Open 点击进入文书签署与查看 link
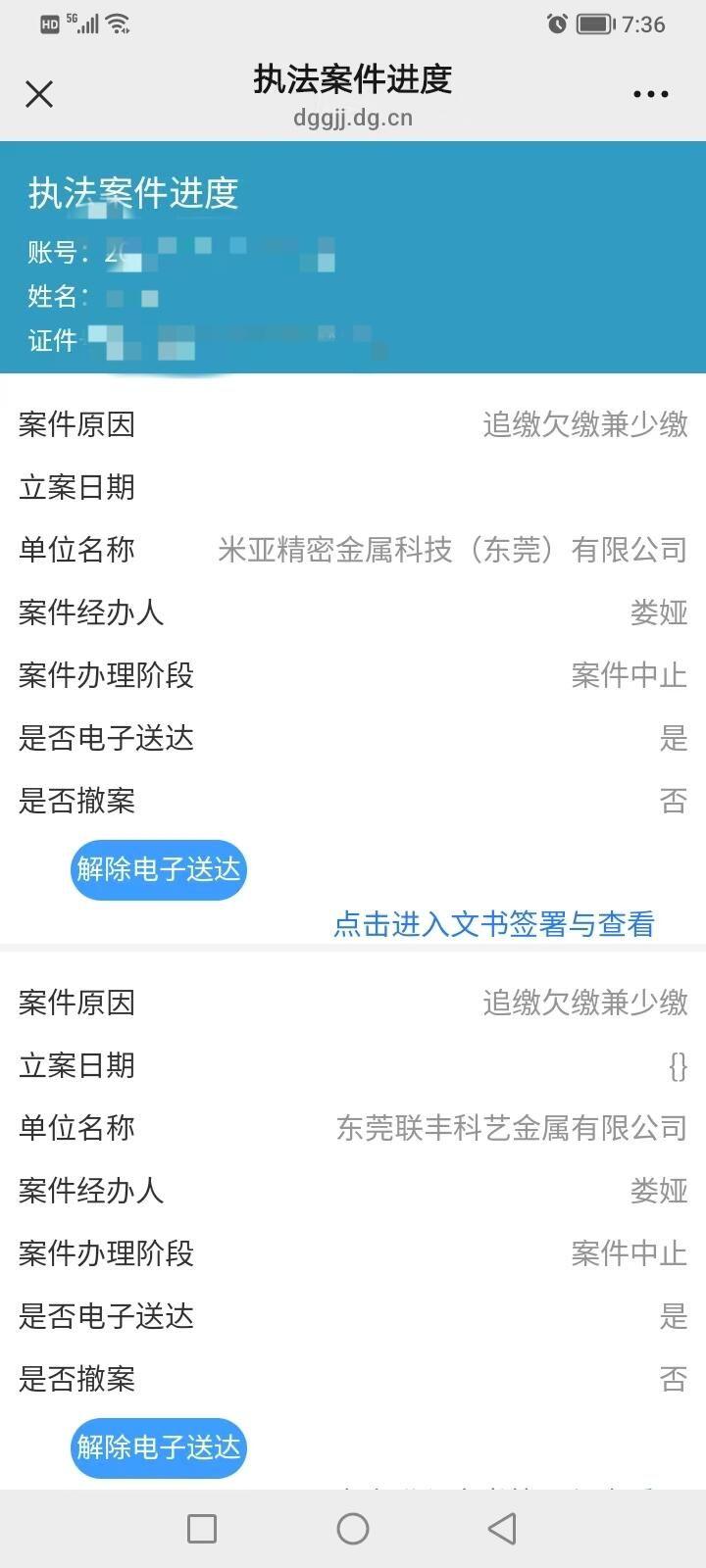 493,924
